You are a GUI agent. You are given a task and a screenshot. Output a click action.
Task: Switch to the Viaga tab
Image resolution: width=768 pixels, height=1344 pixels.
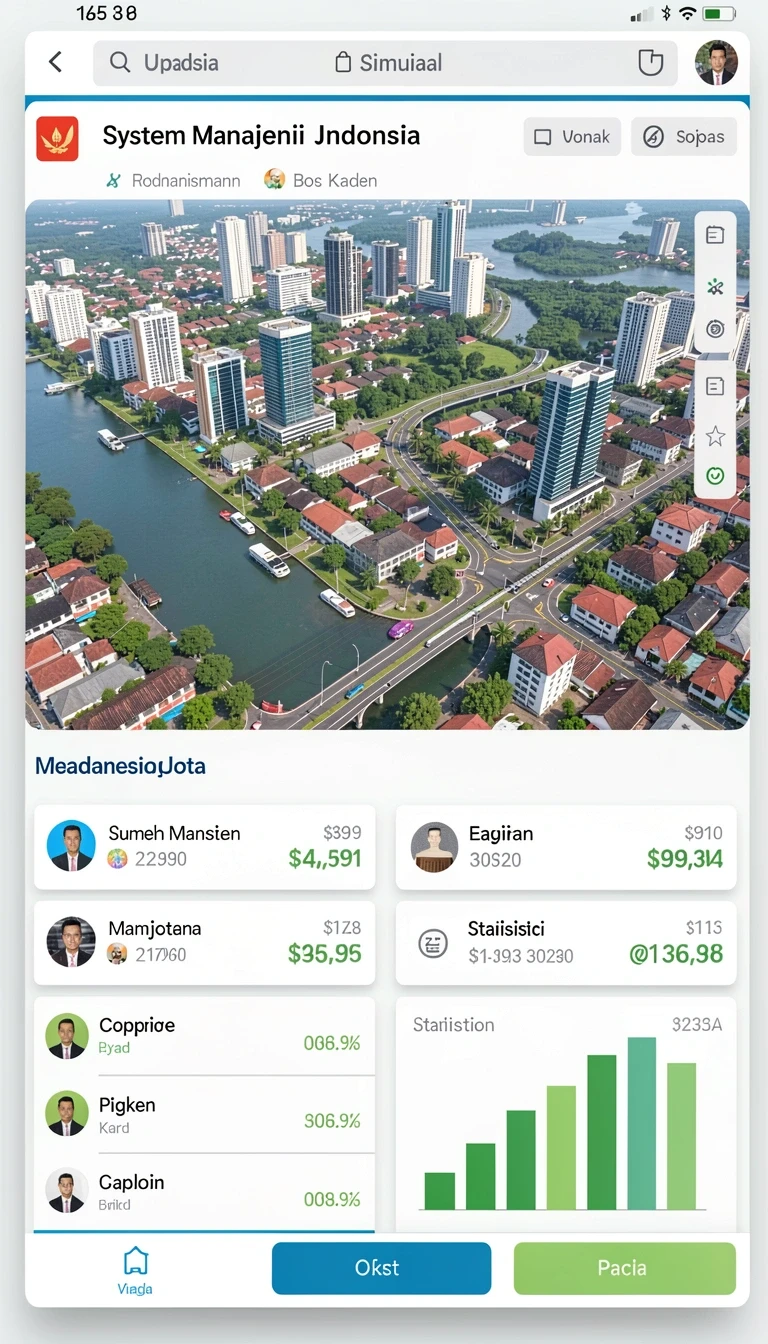pyautogui.click(x=135, y=1271)
